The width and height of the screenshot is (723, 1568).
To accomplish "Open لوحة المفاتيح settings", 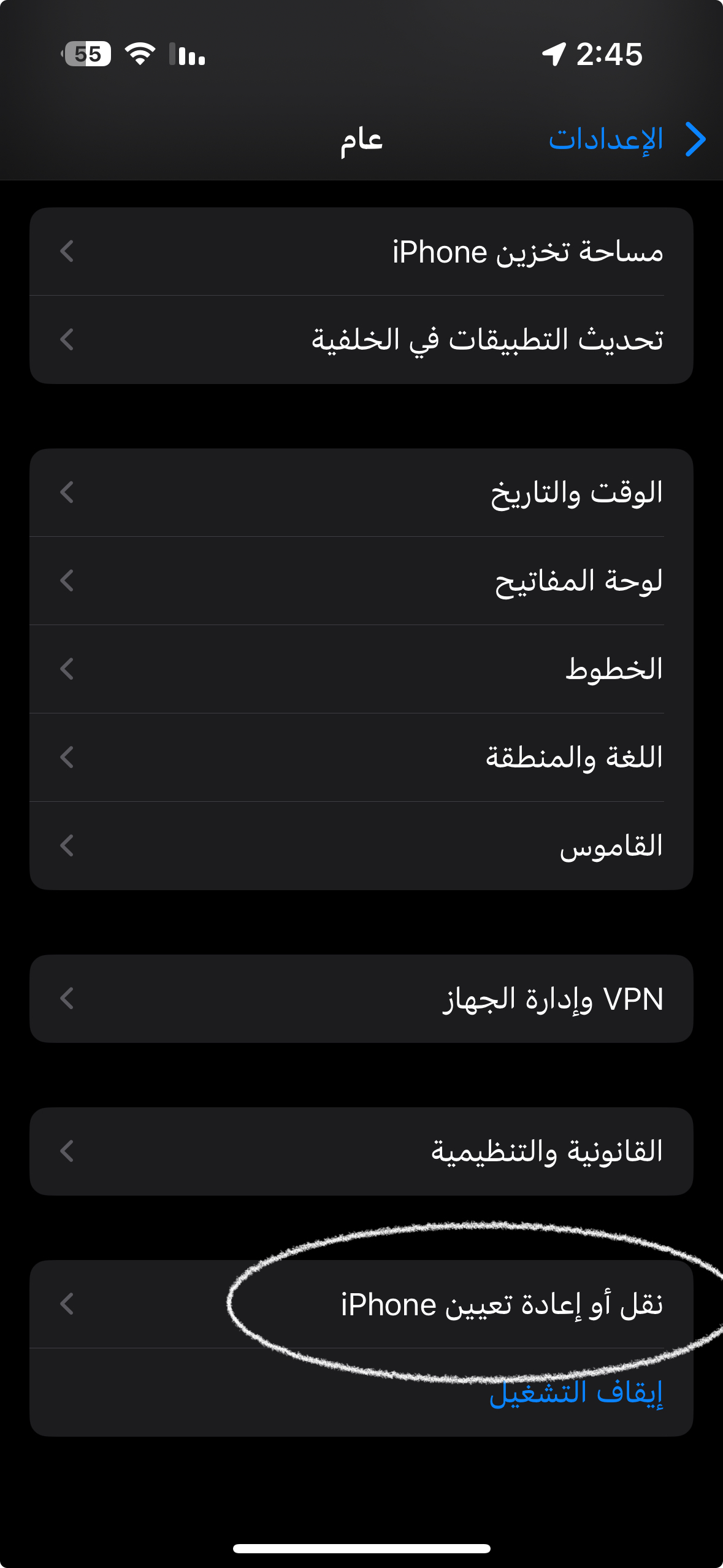I will tap(361, 581).
